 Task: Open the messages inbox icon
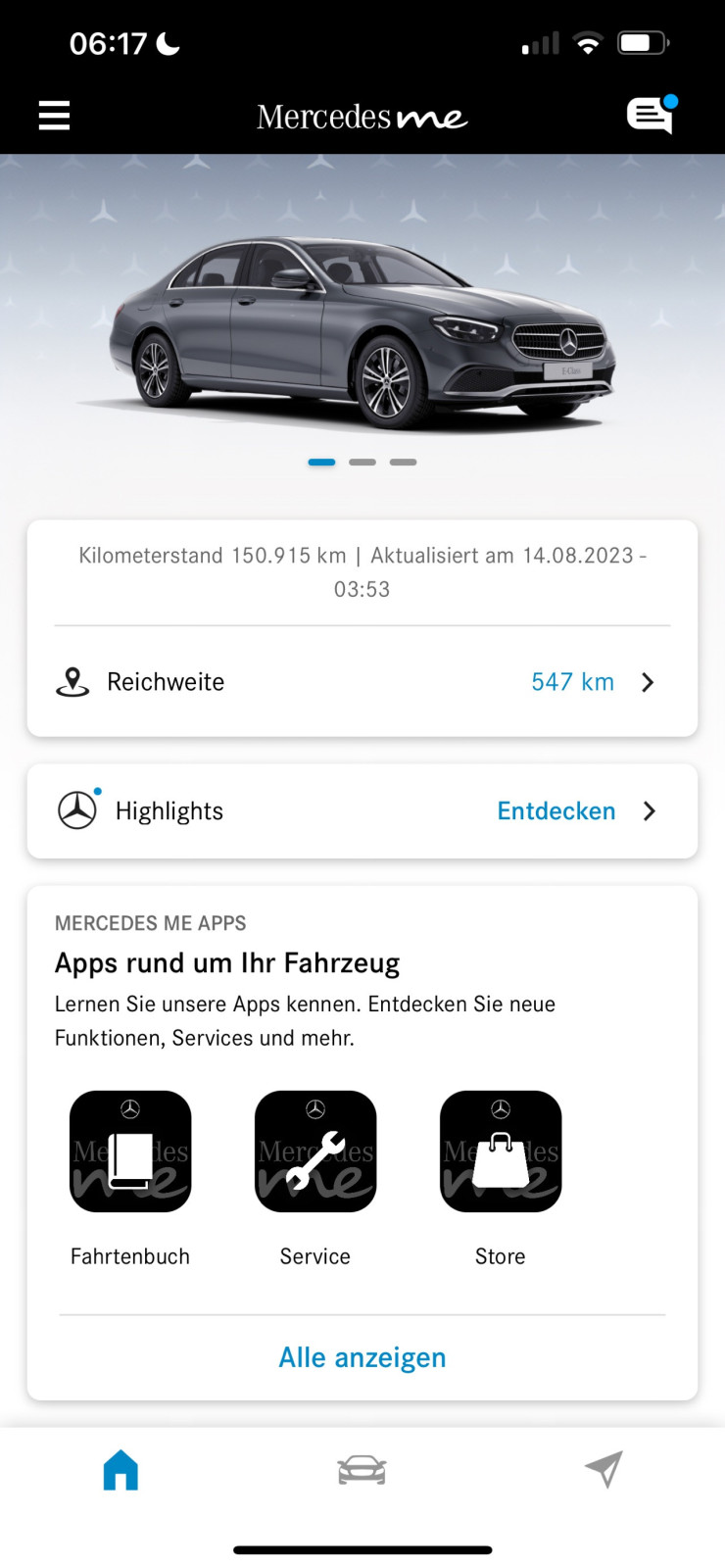pos(649,115)
